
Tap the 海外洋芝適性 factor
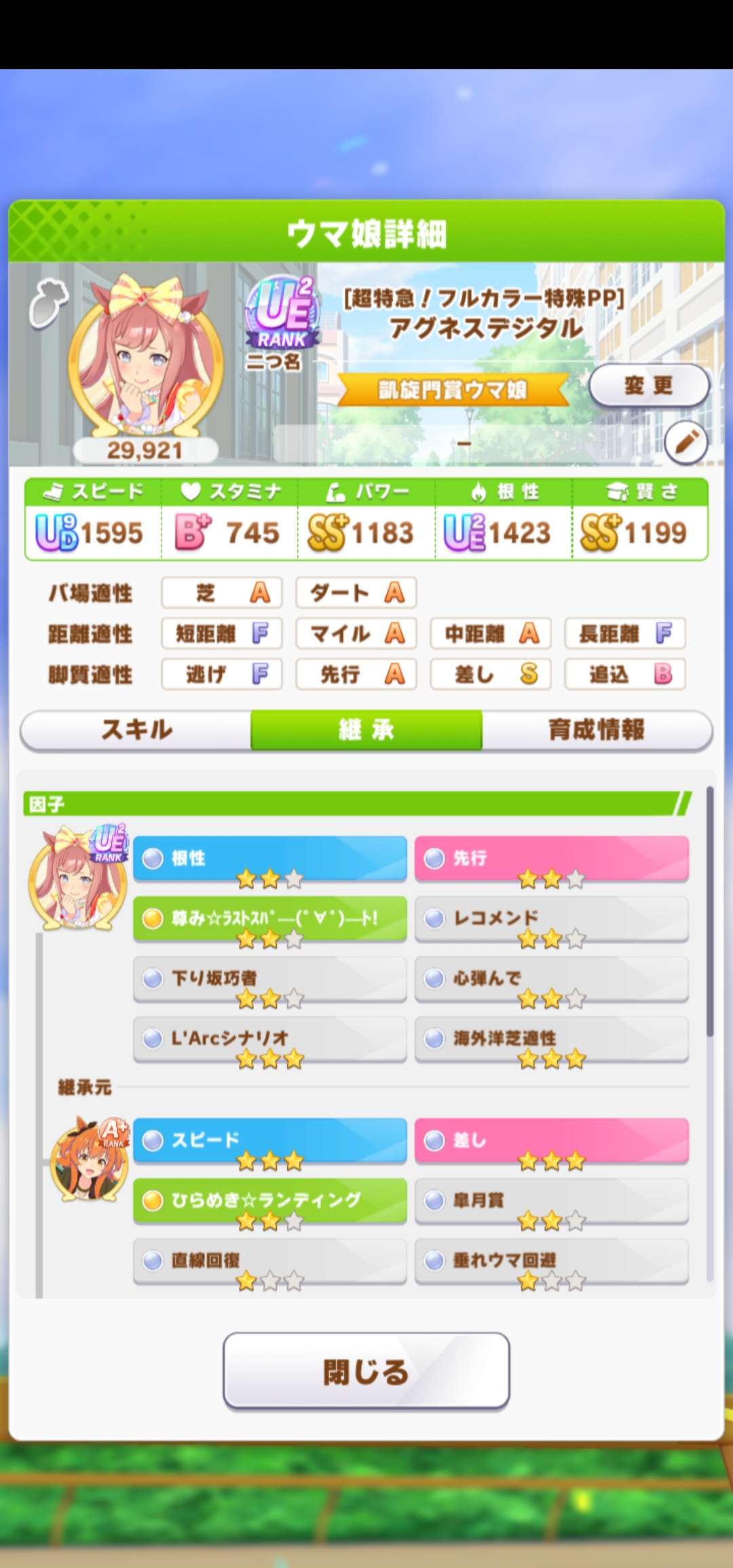(551, 1037)
